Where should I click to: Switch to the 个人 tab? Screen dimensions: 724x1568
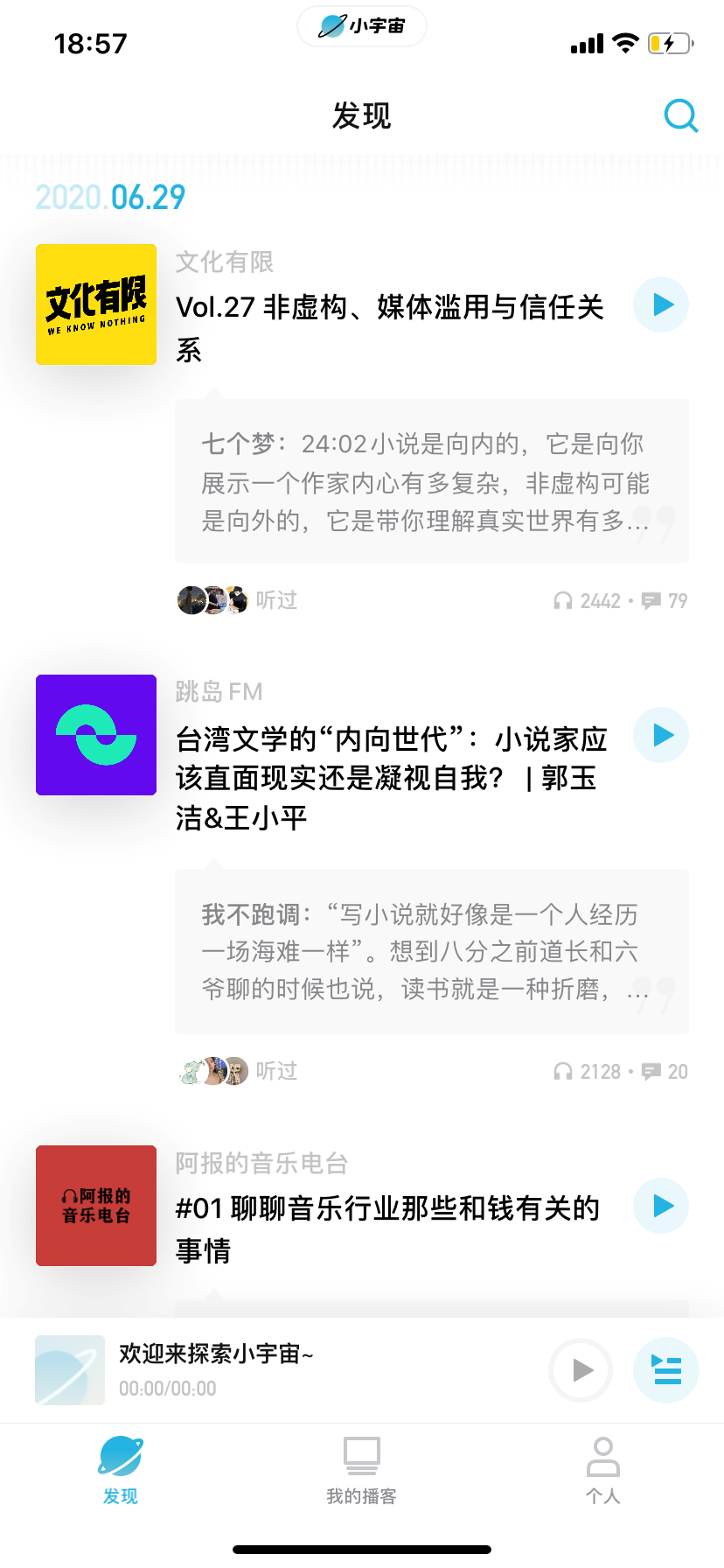point(602,1471)
